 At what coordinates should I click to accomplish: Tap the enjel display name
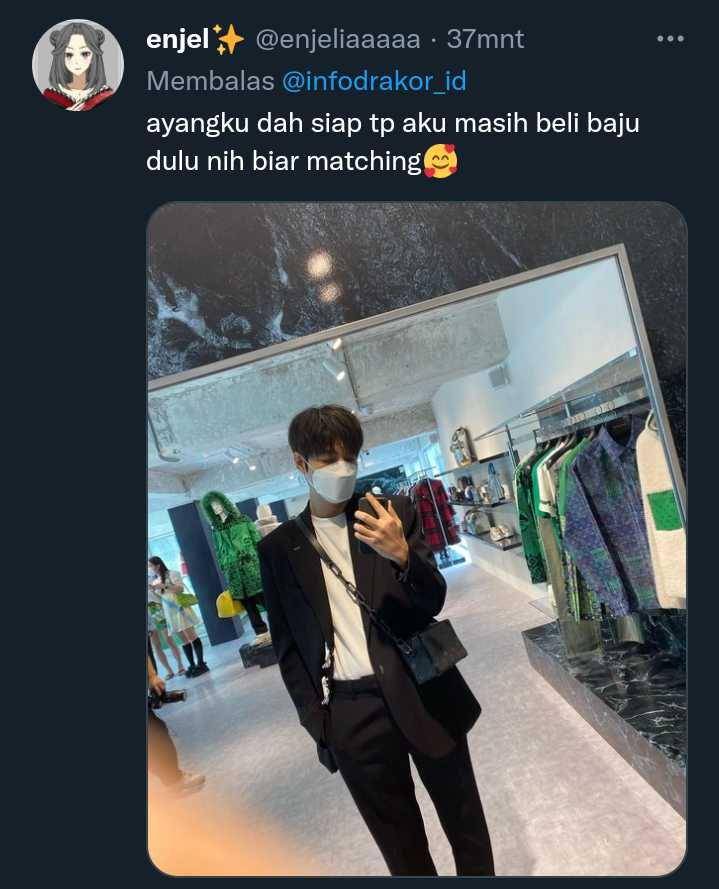tap(178, 39)
